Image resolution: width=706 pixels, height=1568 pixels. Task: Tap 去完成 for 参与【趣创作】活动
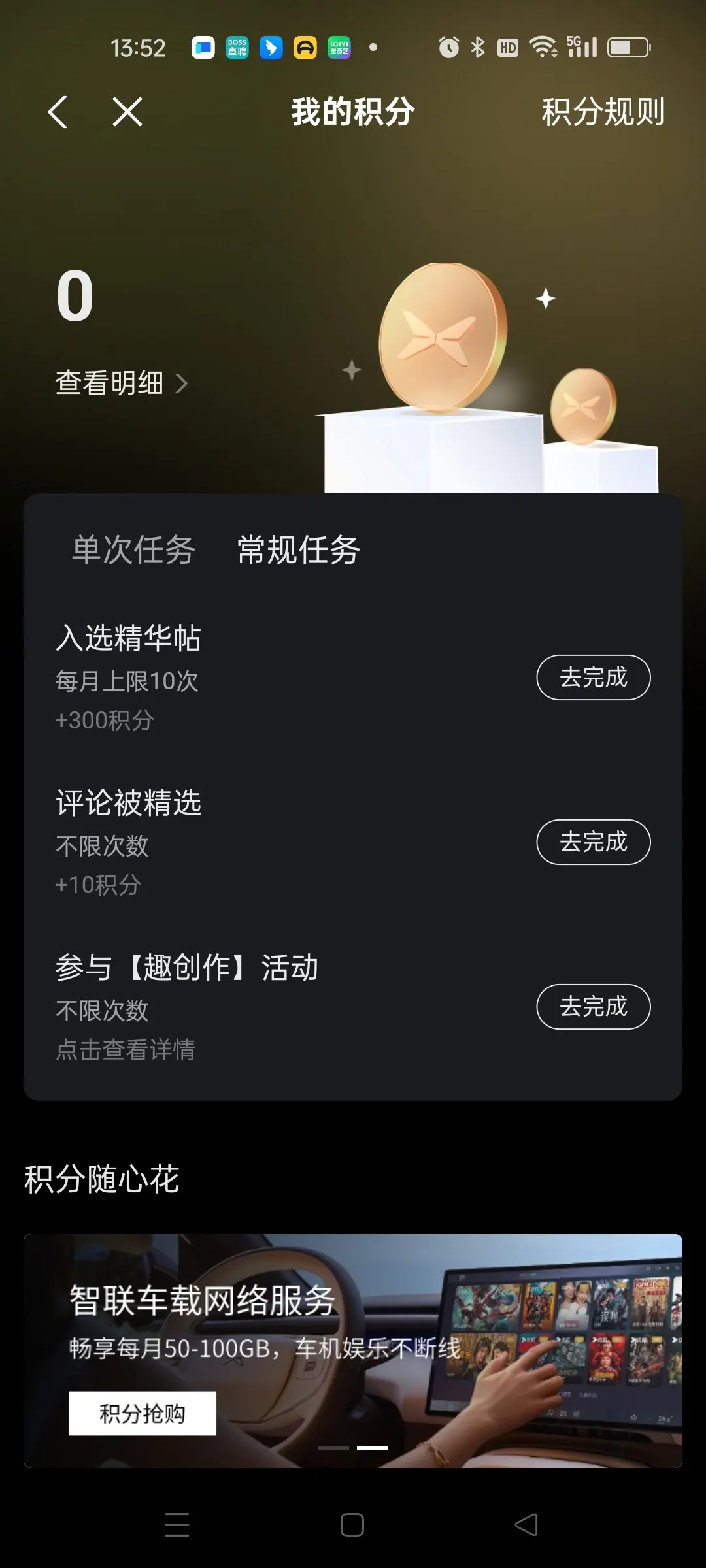(x=593, y=1007)
